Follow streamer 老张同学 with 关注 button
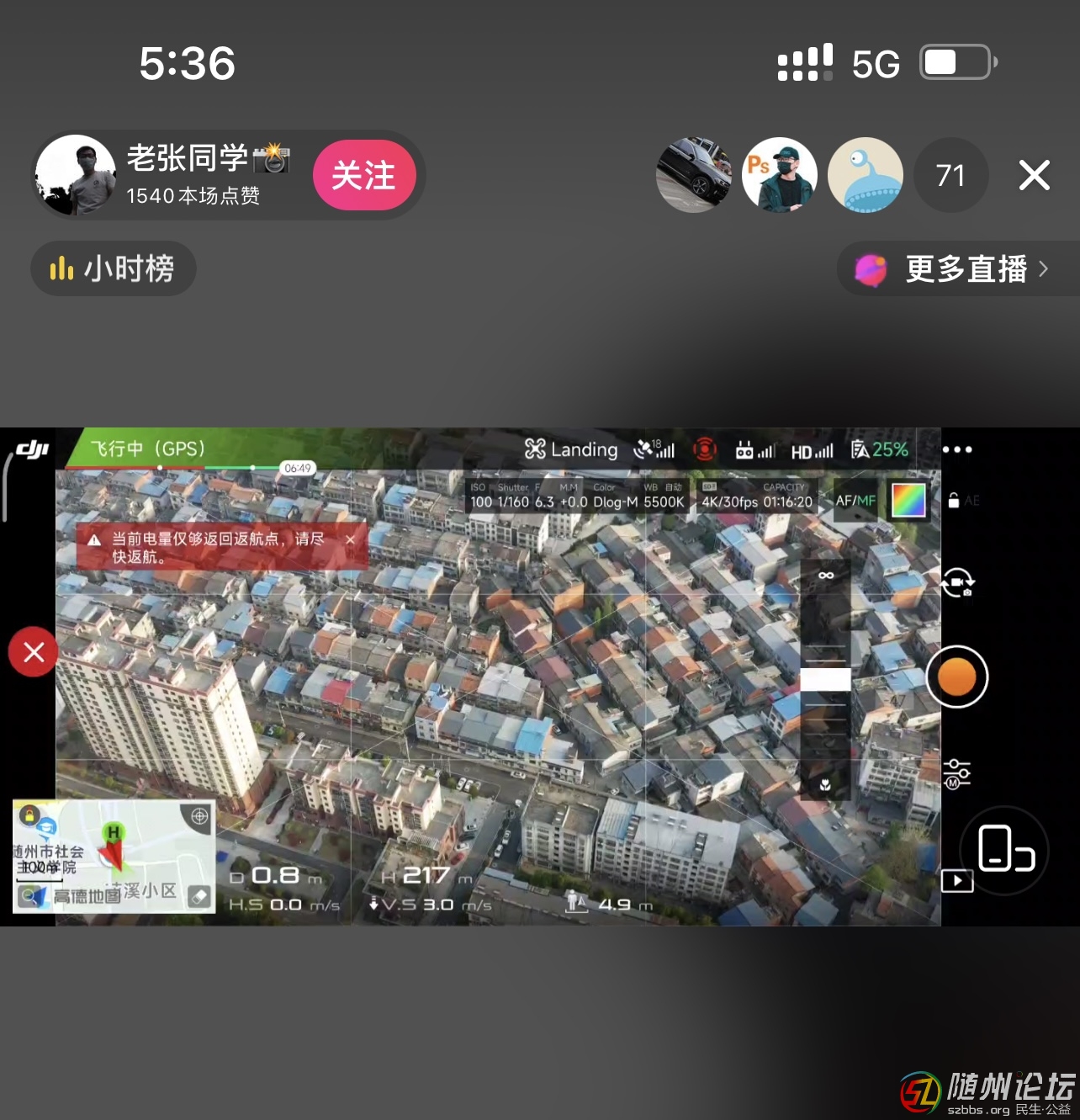The width and height of the screenshot is (1080, 1120). 364,176
